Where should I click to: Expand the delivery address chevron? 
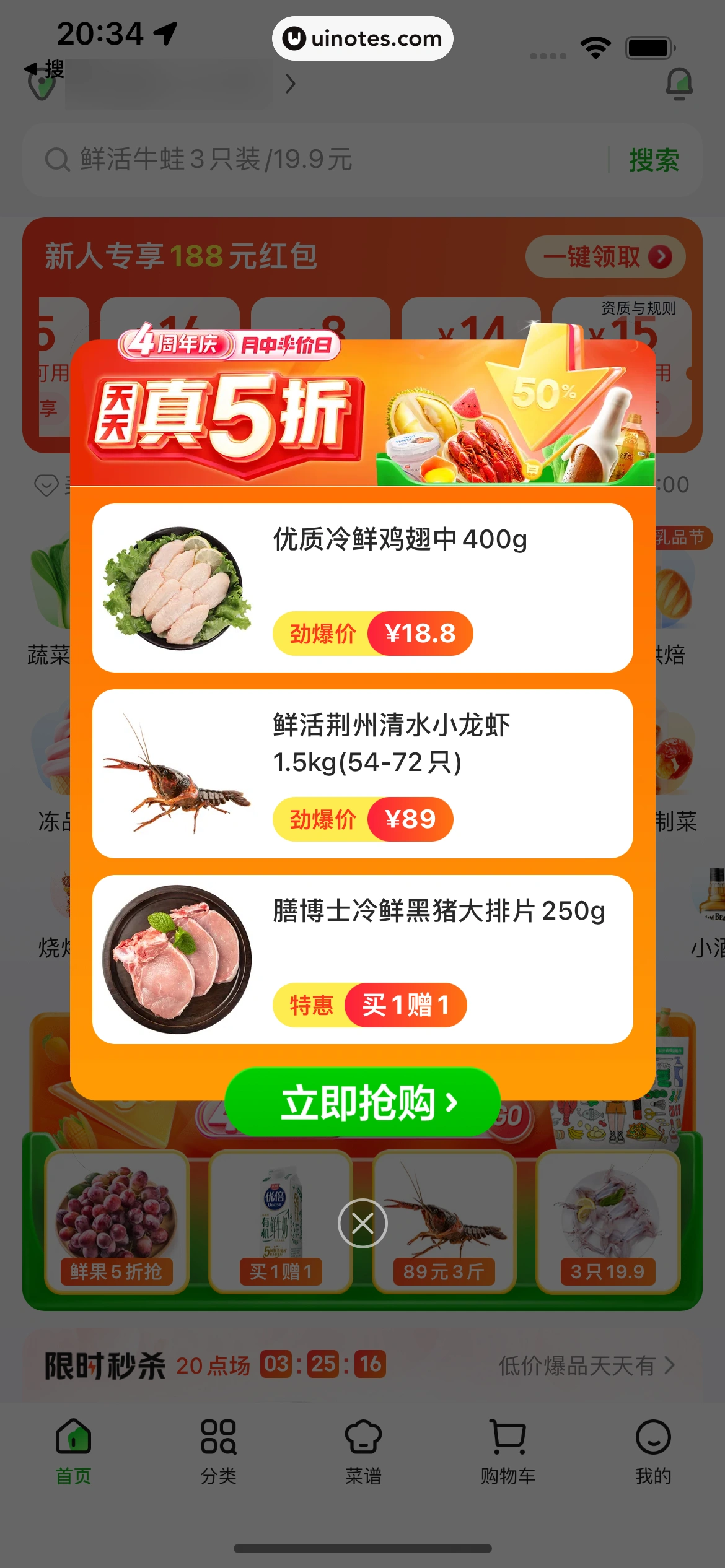click(290, 83)
